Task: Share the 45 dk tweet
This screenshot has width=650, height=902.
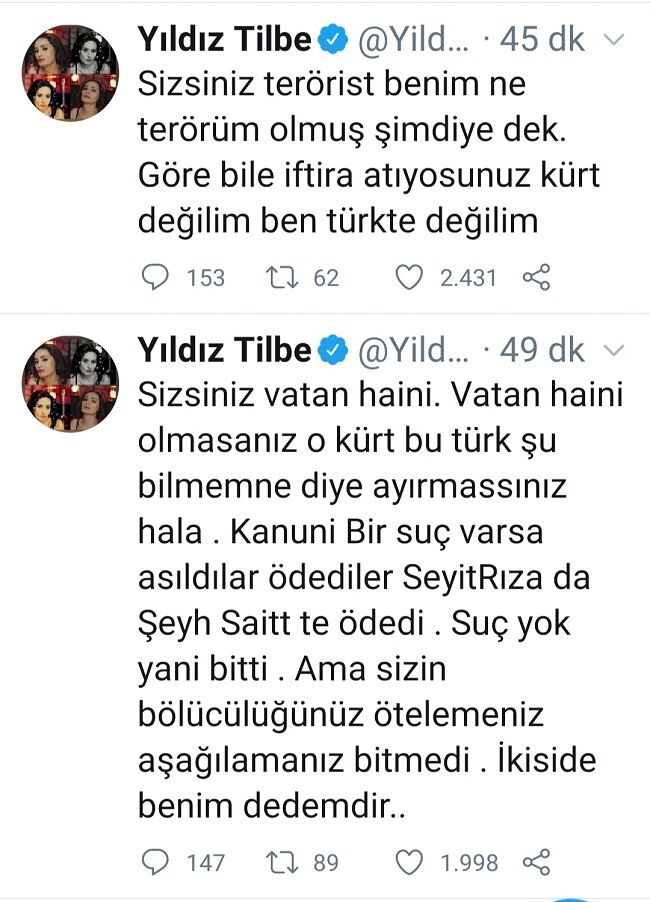Action: tap(537, 277)
